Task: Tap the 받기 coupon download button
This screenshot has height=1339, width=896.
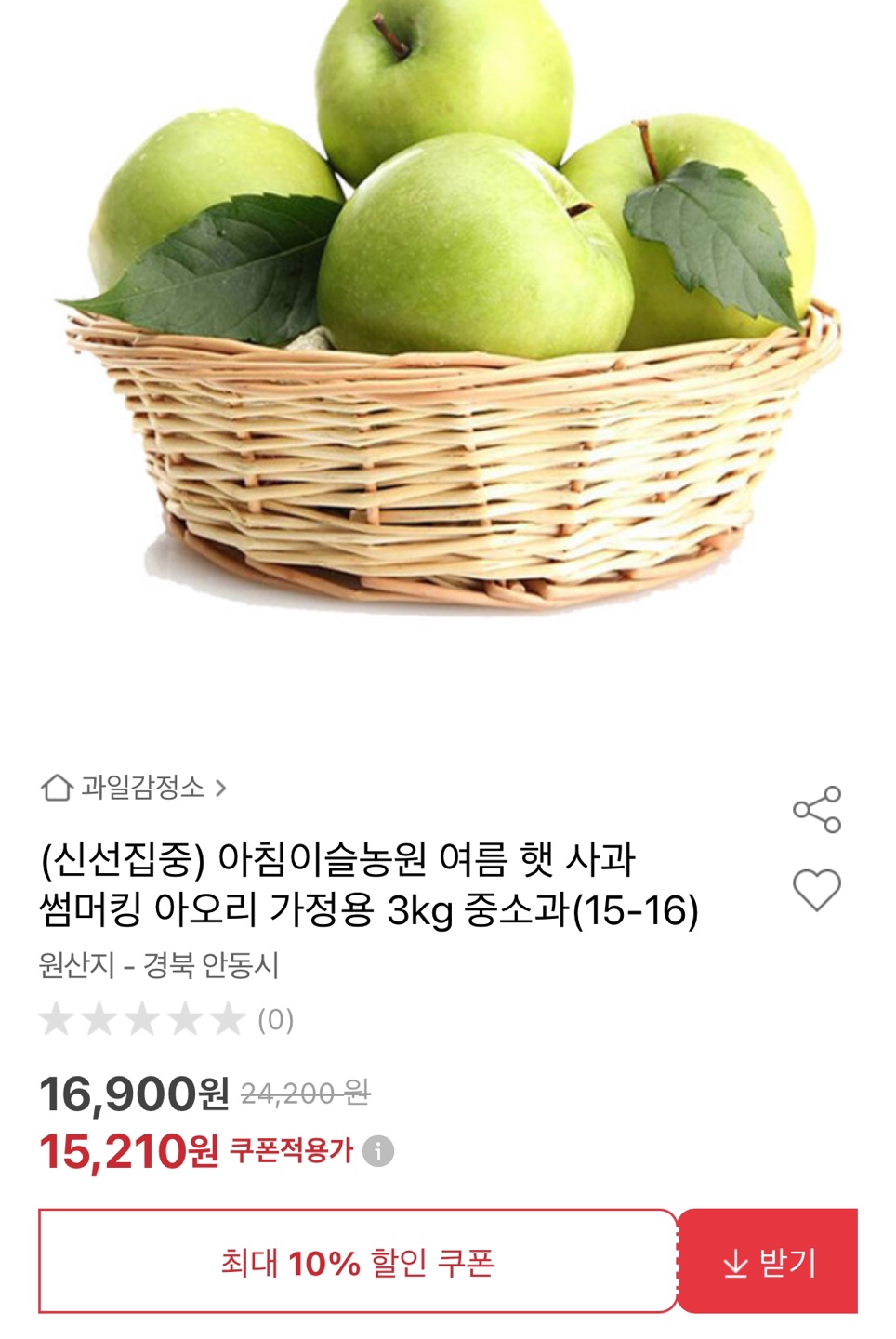Action: point(768,1262)
